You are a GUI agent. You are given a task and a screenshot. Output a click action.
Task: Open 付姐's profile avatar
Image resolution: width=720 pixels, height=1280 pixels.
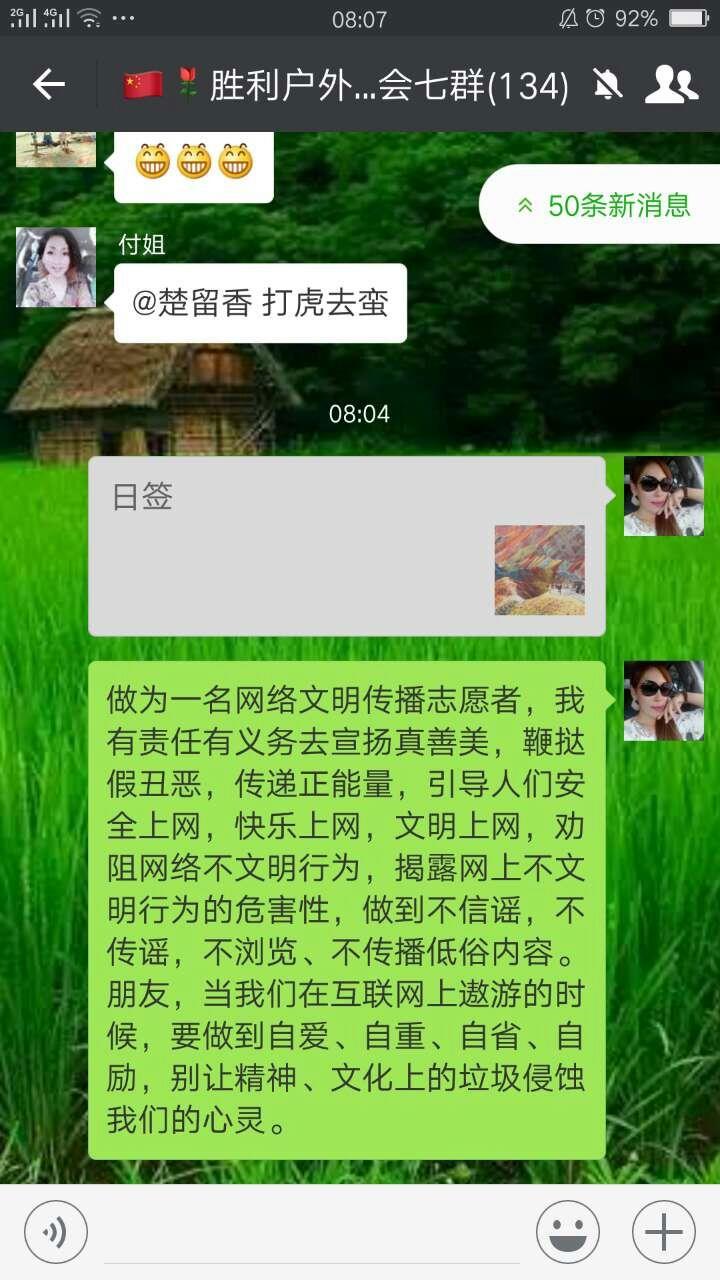pos(56,267)
